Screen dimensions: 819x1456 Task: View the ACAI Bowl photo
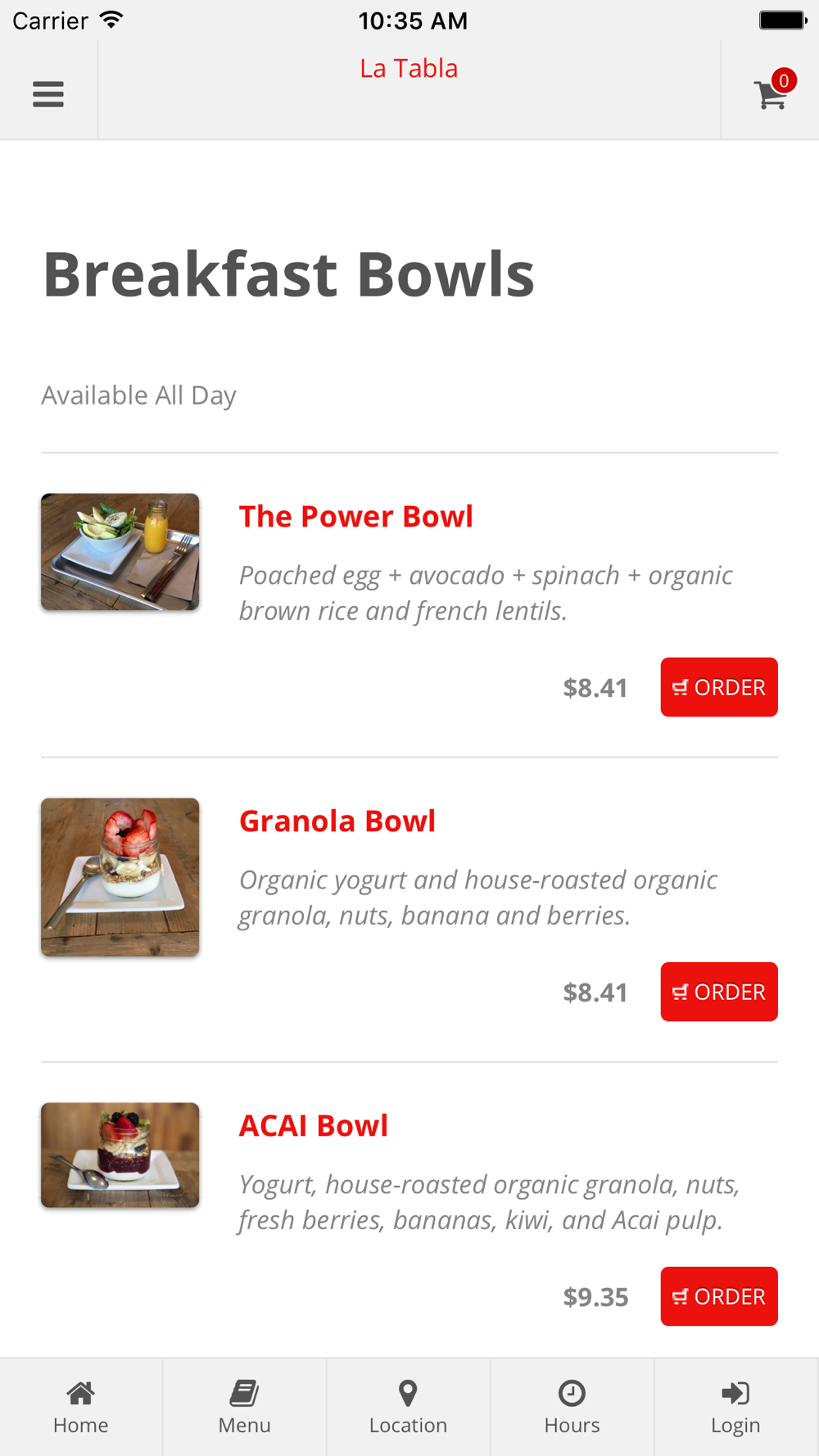120,1155
